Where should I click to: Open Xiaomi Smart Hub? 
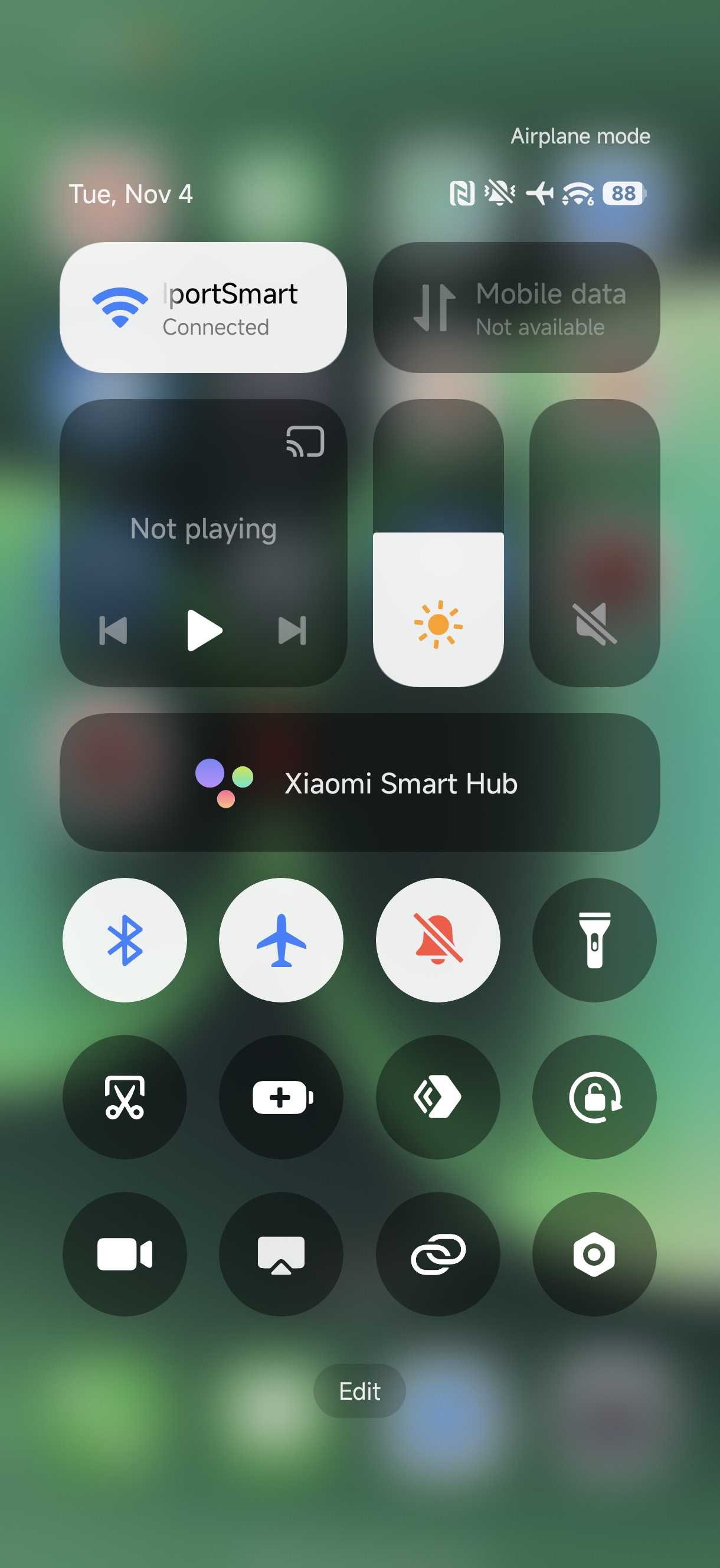click(x=359, y=782)
